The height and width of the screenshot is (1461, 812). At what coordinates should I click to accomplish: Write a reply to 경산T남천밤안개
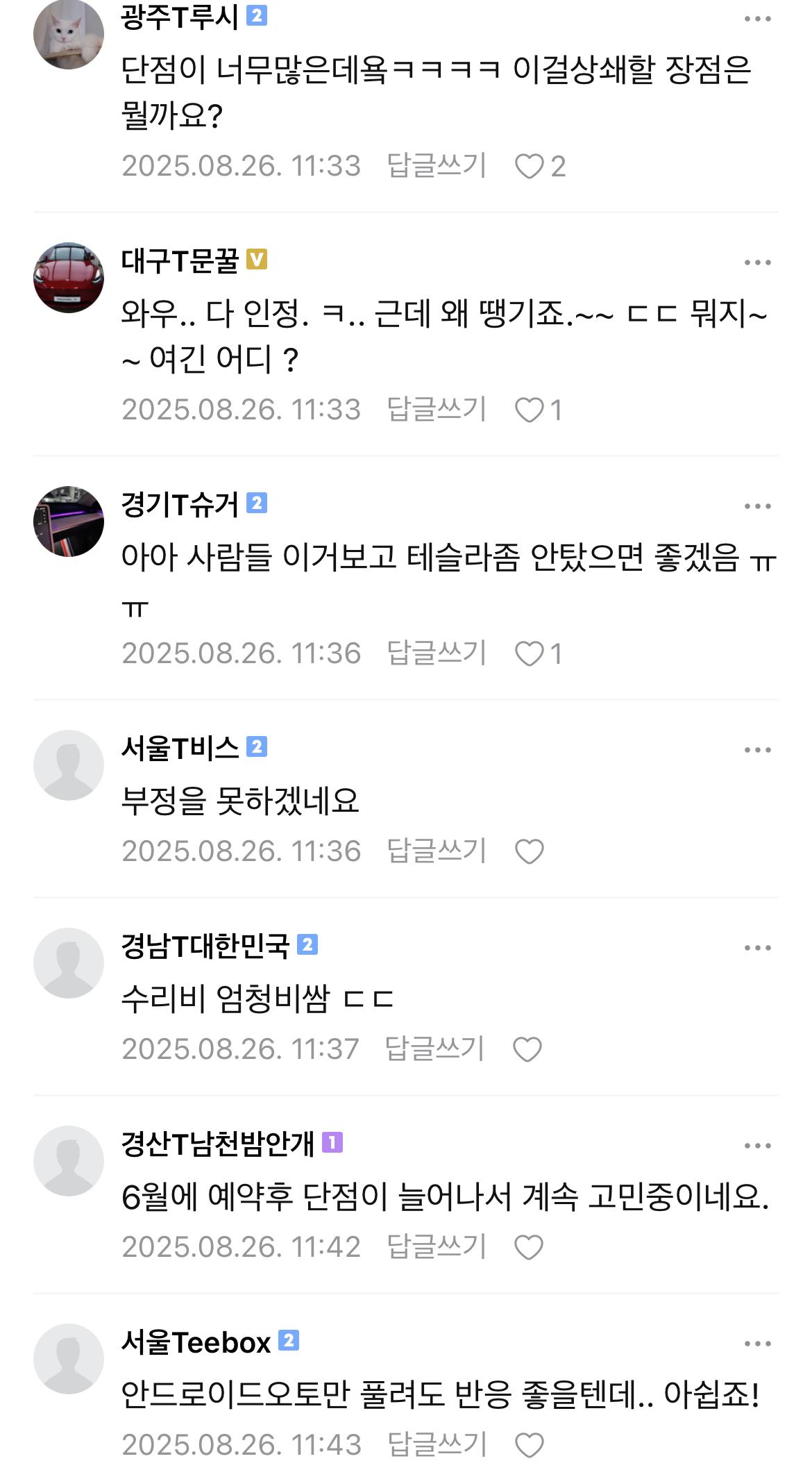point(437,1246)
